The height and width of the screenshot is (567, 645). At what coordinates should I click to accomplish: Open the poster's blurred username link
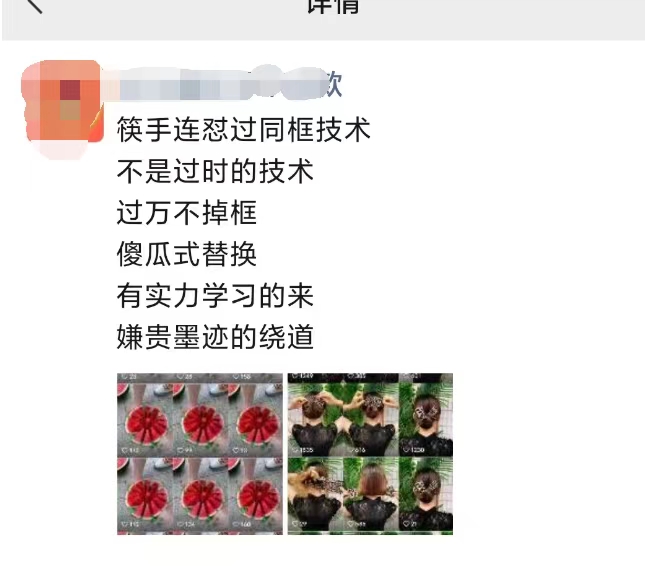pos(230,84)
